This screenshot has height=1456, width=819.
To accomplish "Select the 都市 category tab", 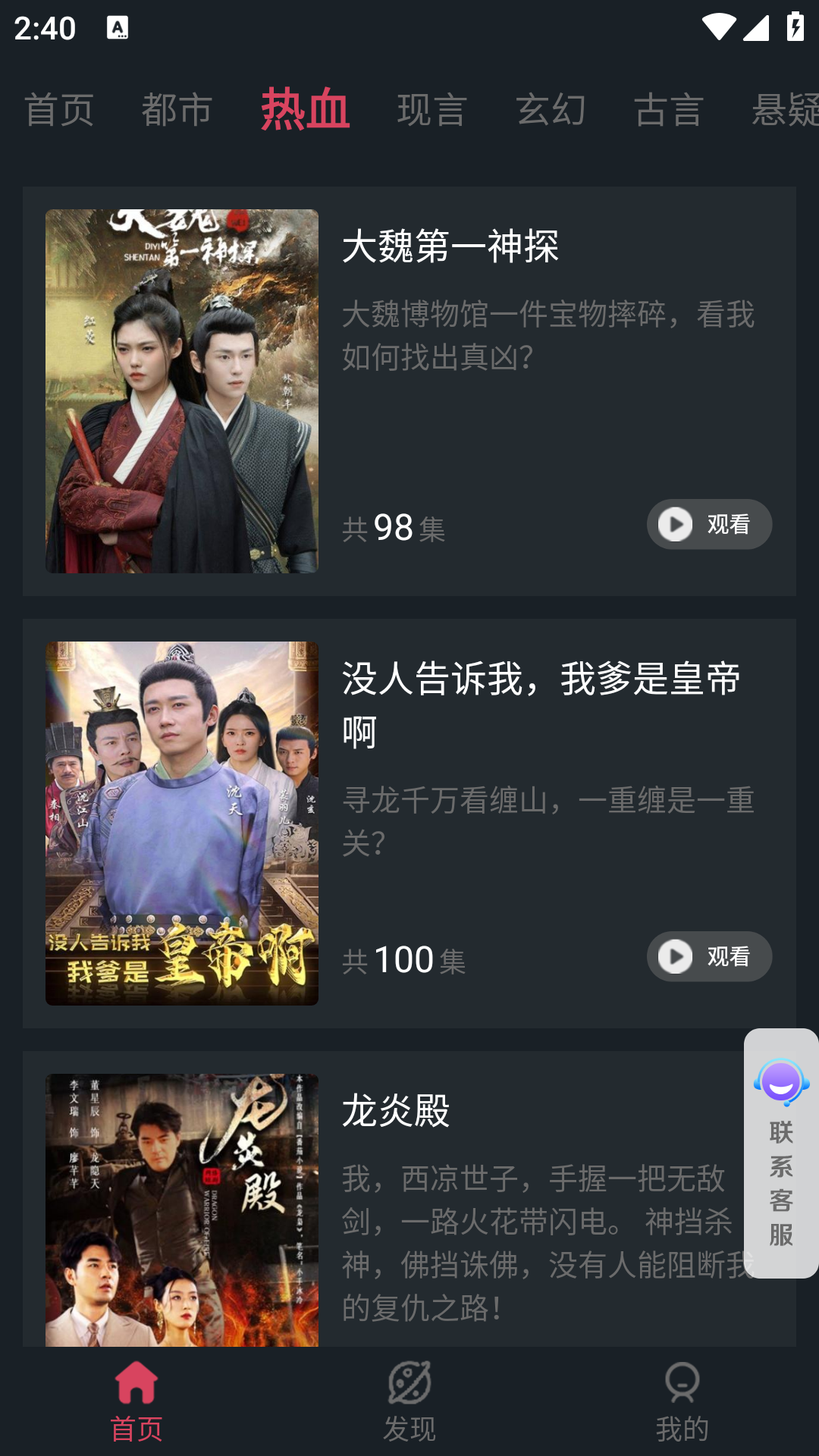I will coord(177,110).
